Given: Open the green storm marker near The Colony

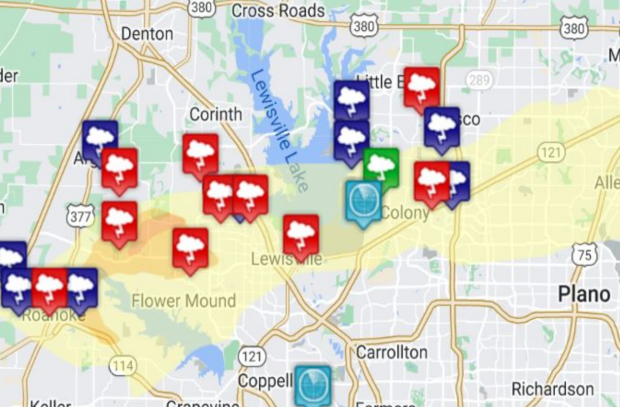Looking at the screenshot, I should coord(381,164).
